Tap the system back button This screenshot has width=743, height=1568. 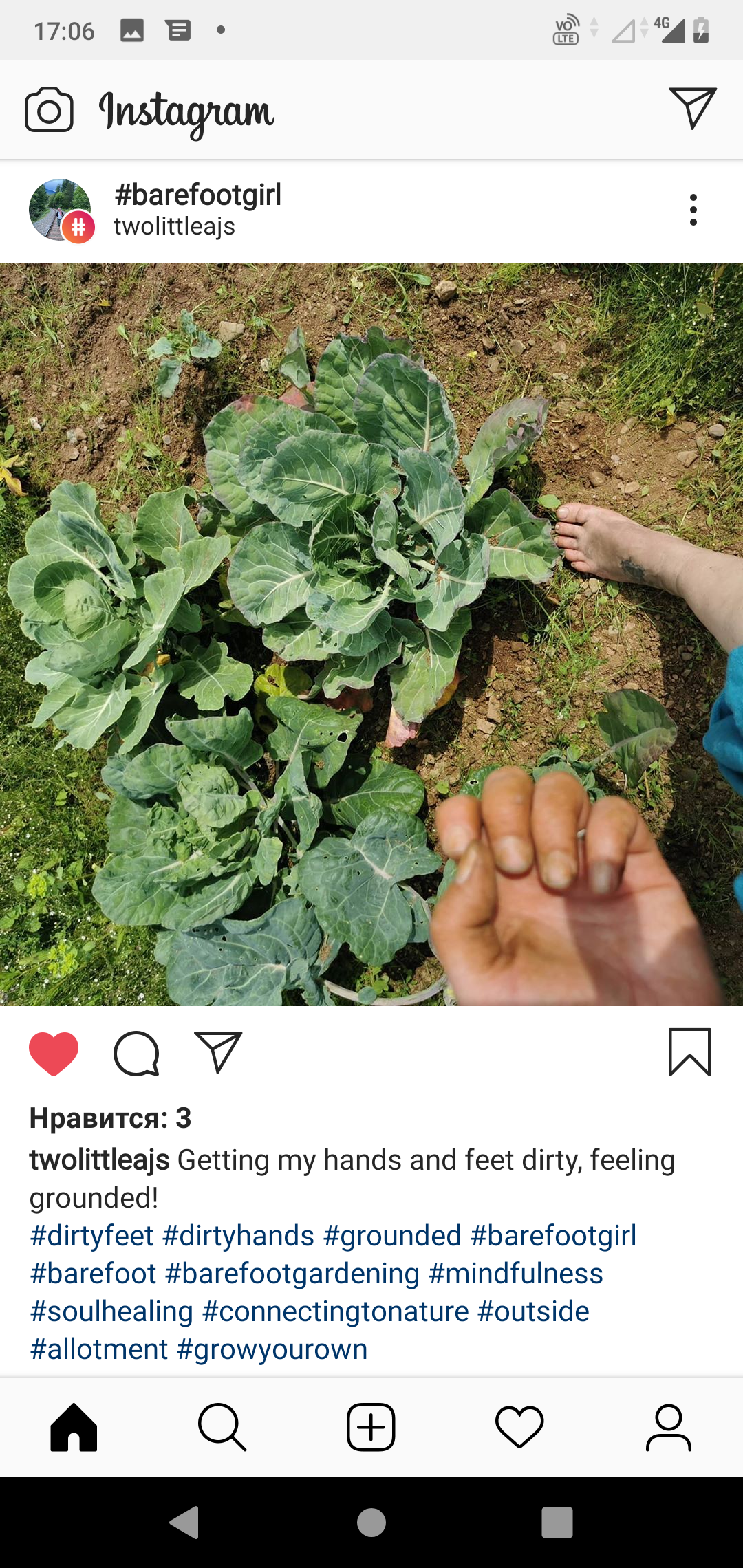tap(185, 1522)
